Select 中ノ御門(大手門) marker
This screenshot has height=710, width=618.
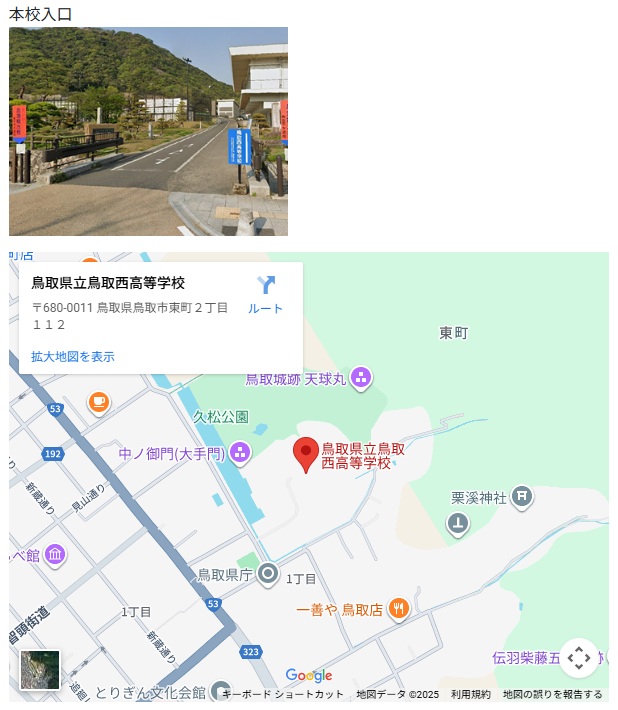point(239,453)
